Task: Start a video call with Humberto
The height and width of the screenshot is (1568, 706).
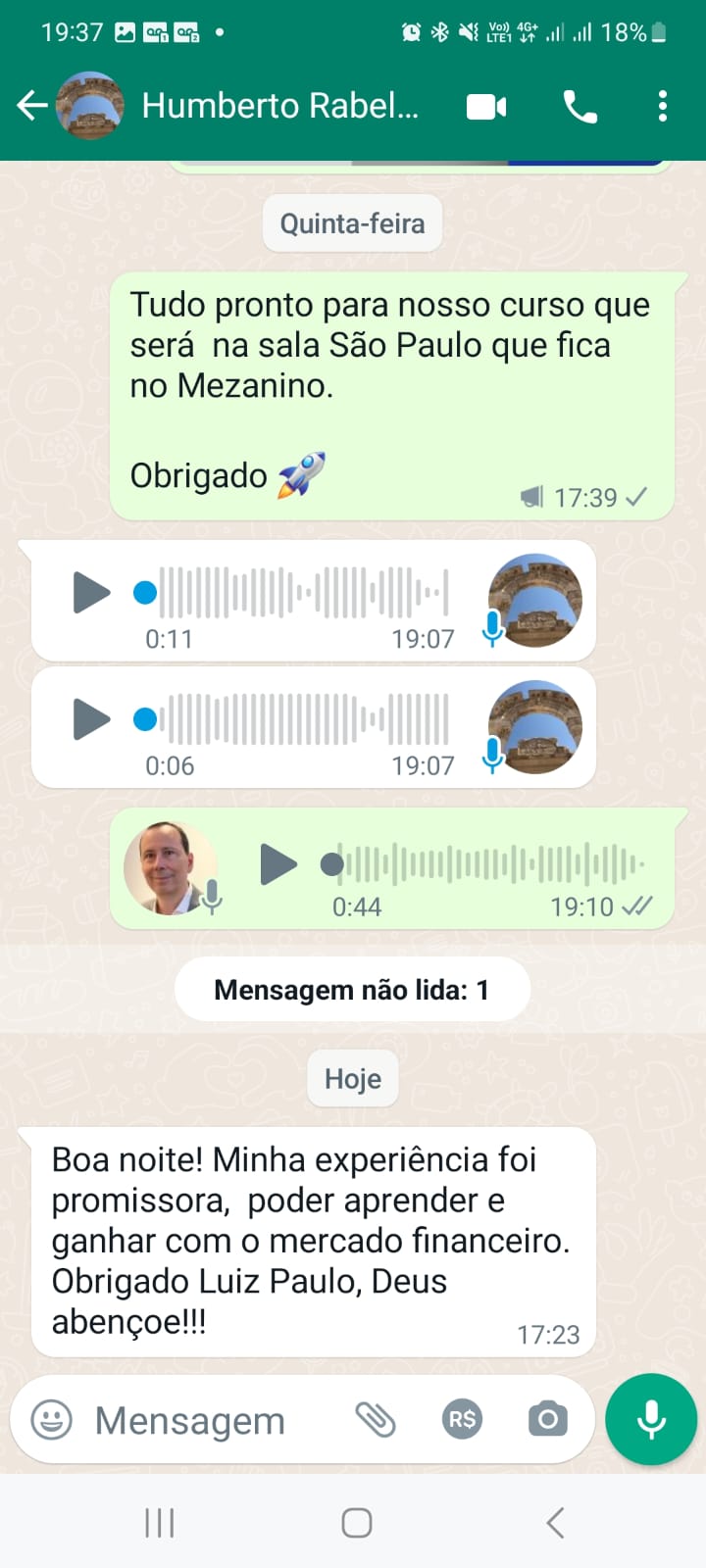Action: pos(486,106)
